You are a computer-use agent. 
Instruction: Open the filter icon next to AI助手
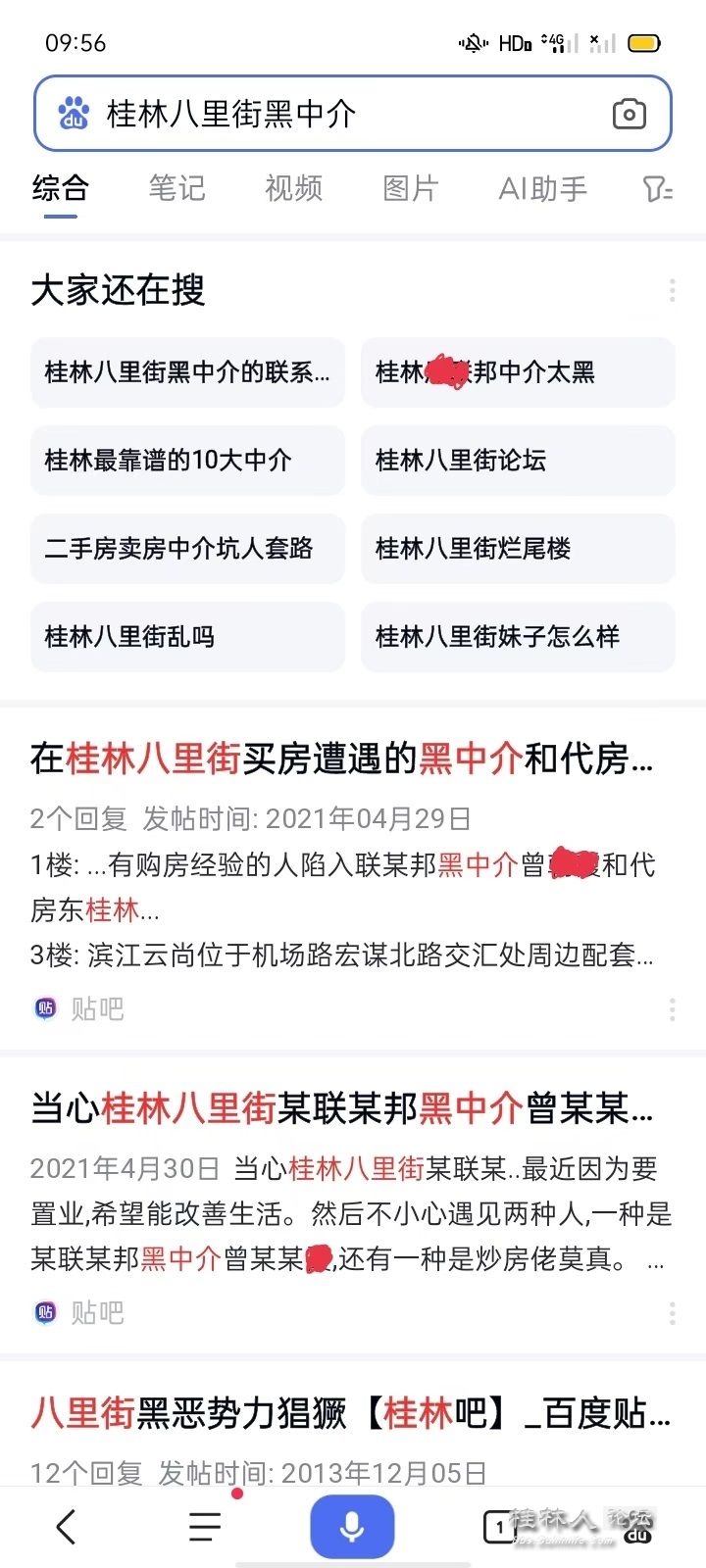[x=657, y=188]
